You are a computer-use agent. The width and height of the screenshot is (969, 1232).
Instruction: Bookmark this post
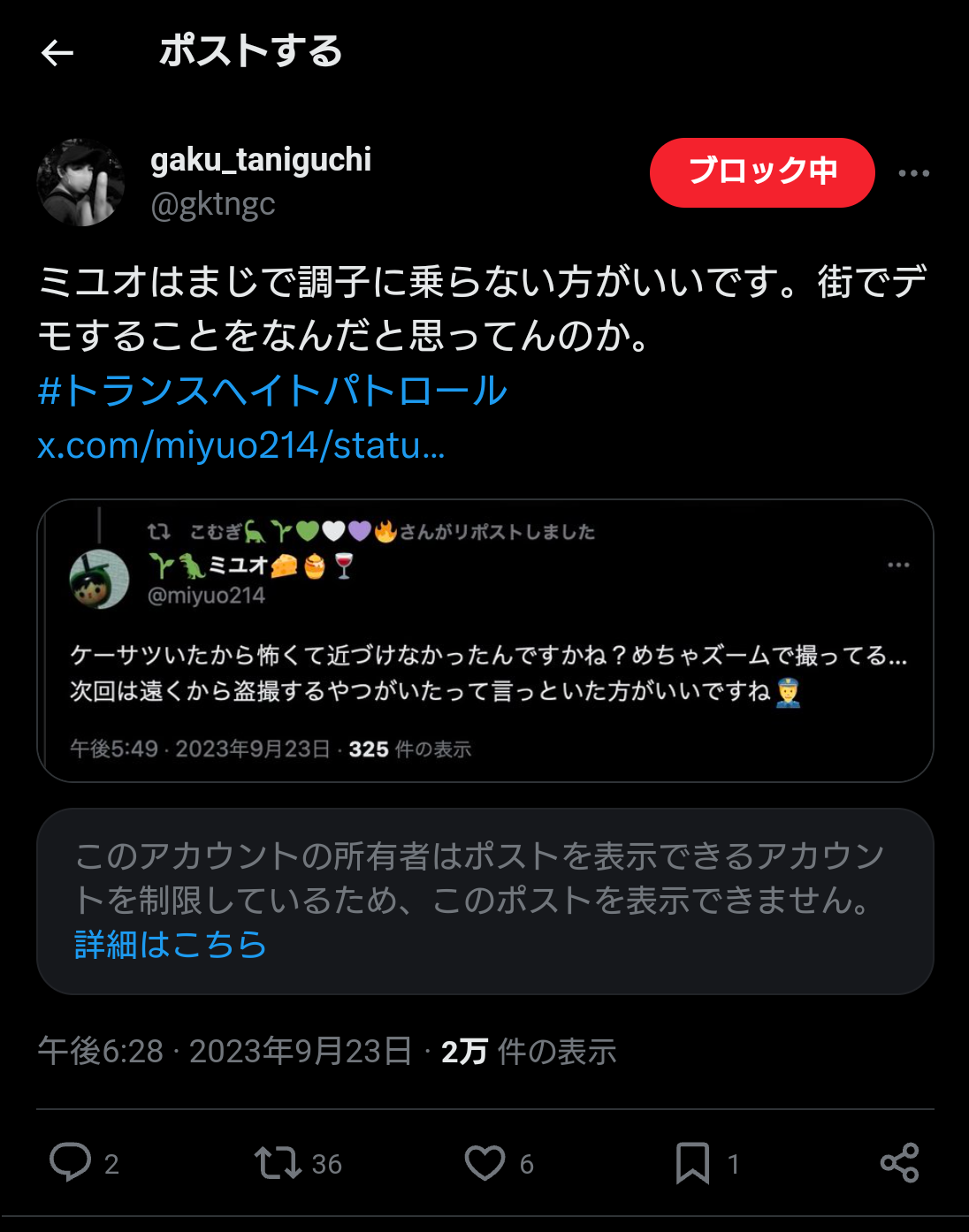[692, 1162]
